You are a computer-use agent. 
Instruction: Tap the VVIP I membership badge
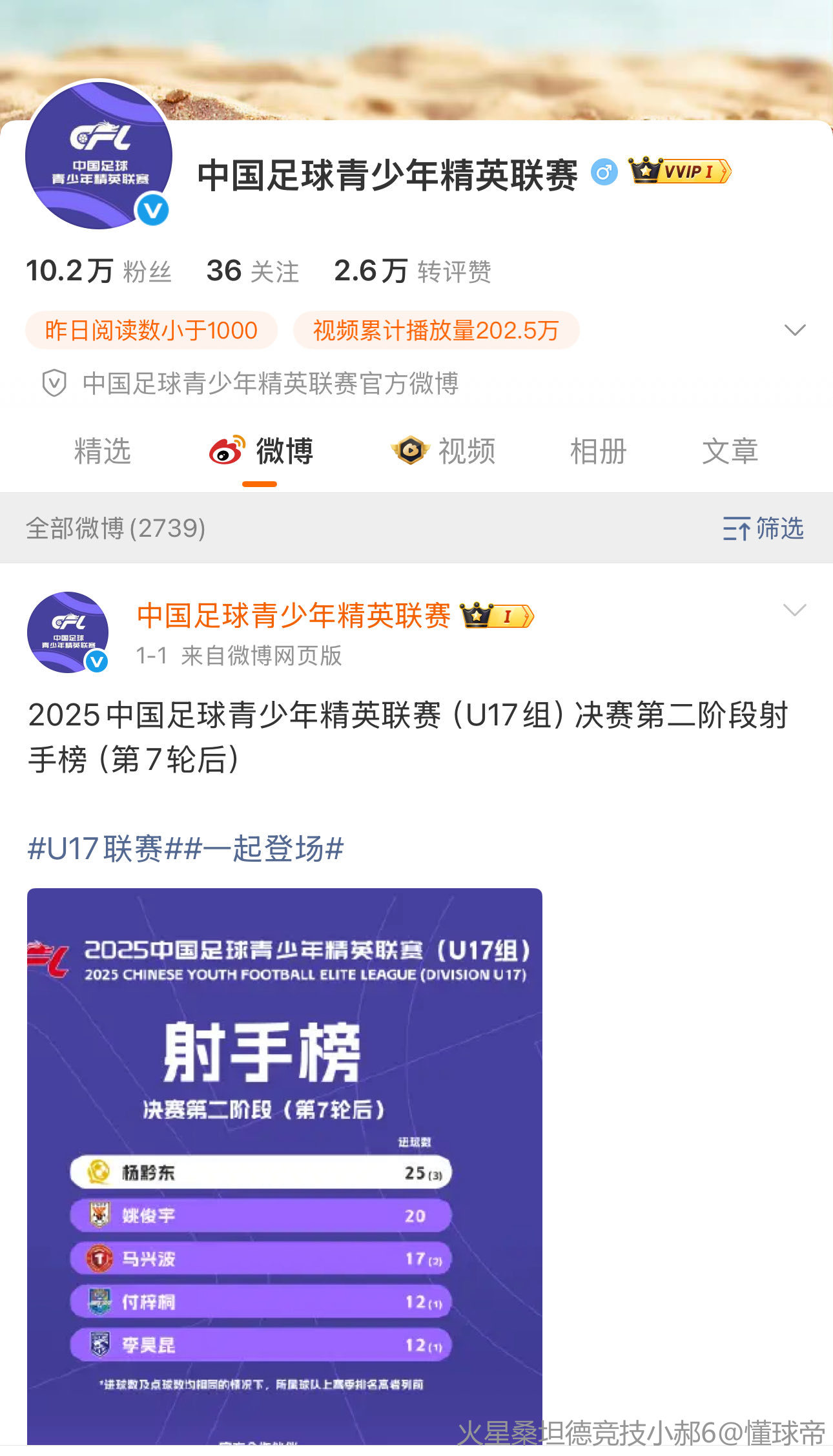click(680, 172)
